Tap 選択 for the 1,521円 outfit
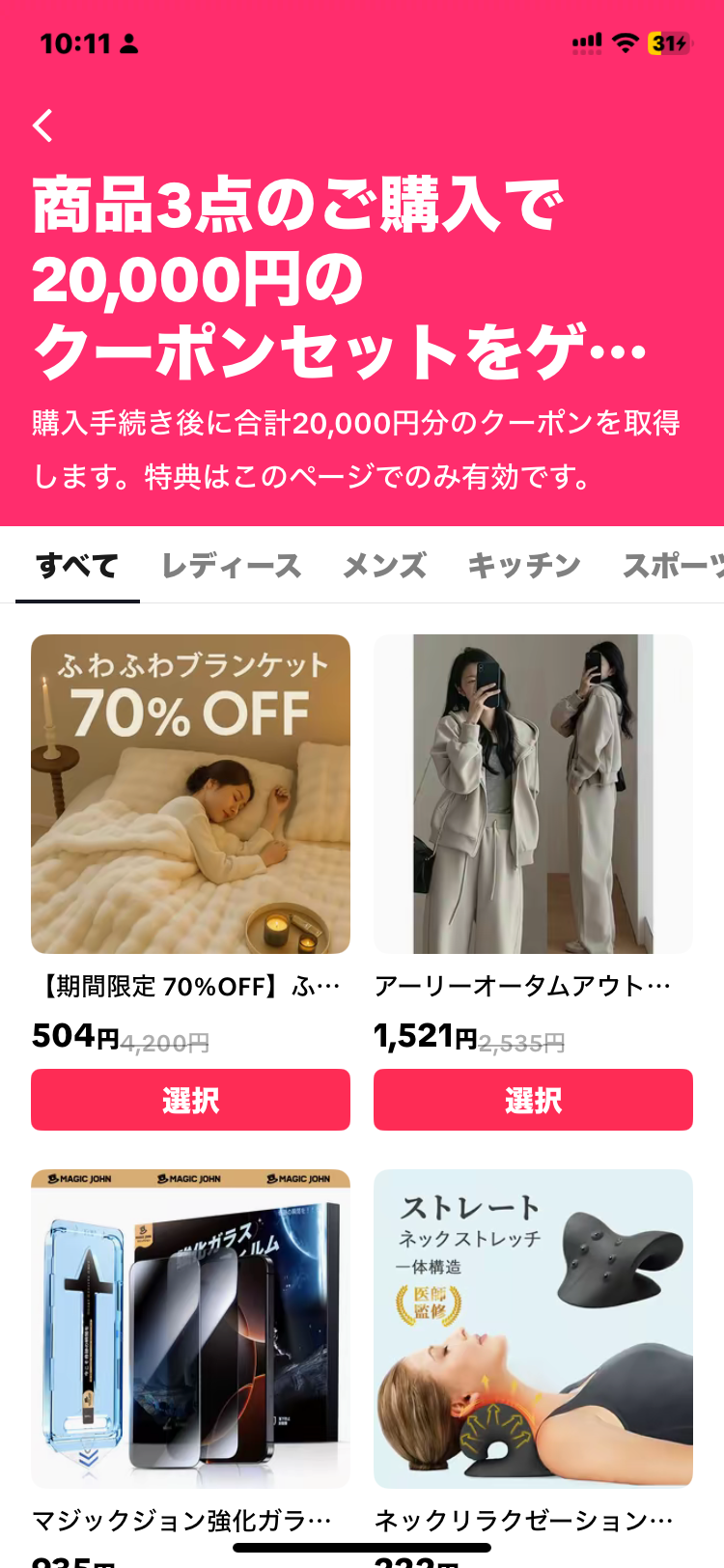 click(533, 1100)
